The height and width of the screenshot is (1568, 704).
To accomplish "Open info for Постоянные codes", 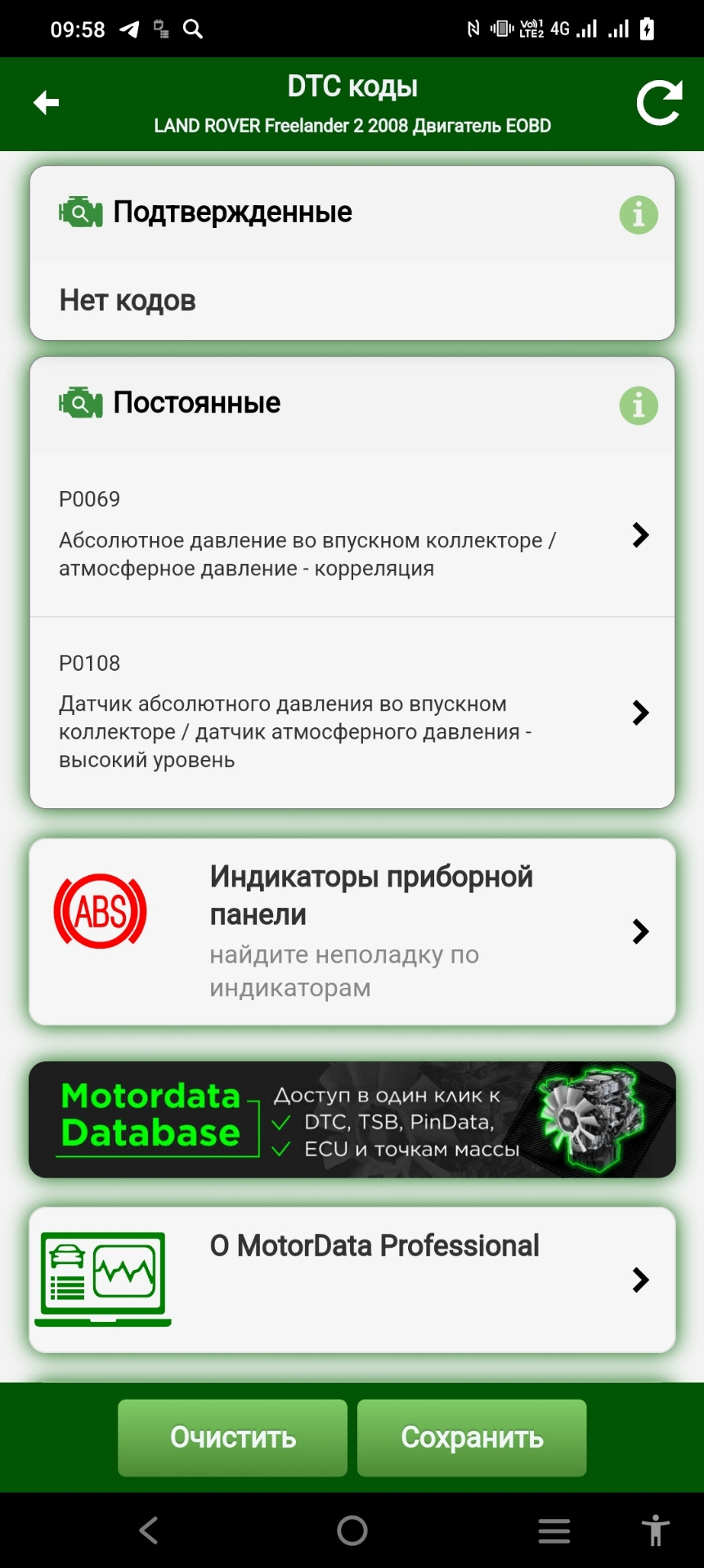I will click(639, 405).
